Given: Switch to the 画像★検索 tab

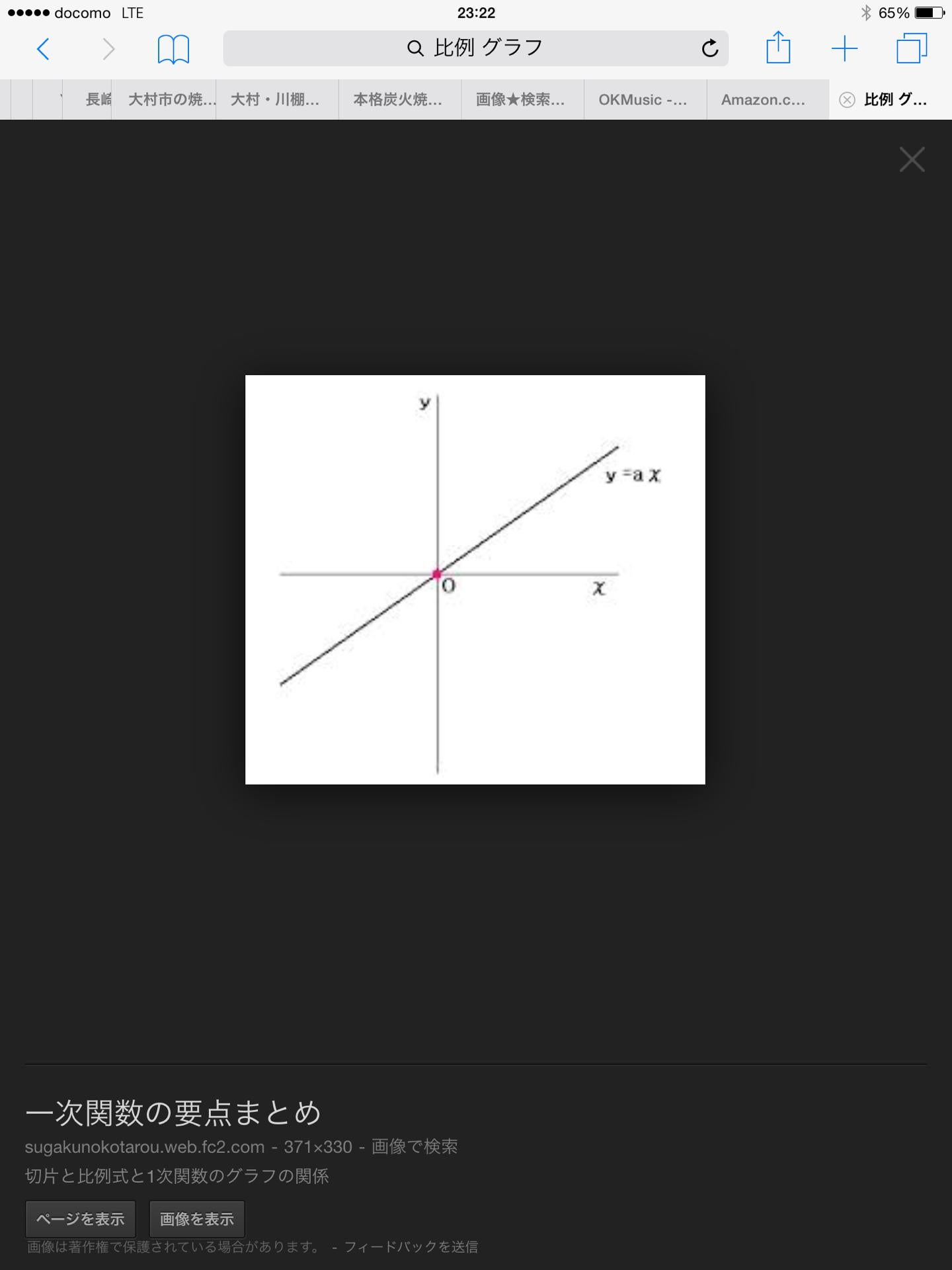Looking at the screenshot, I should (x=521, y=100).
